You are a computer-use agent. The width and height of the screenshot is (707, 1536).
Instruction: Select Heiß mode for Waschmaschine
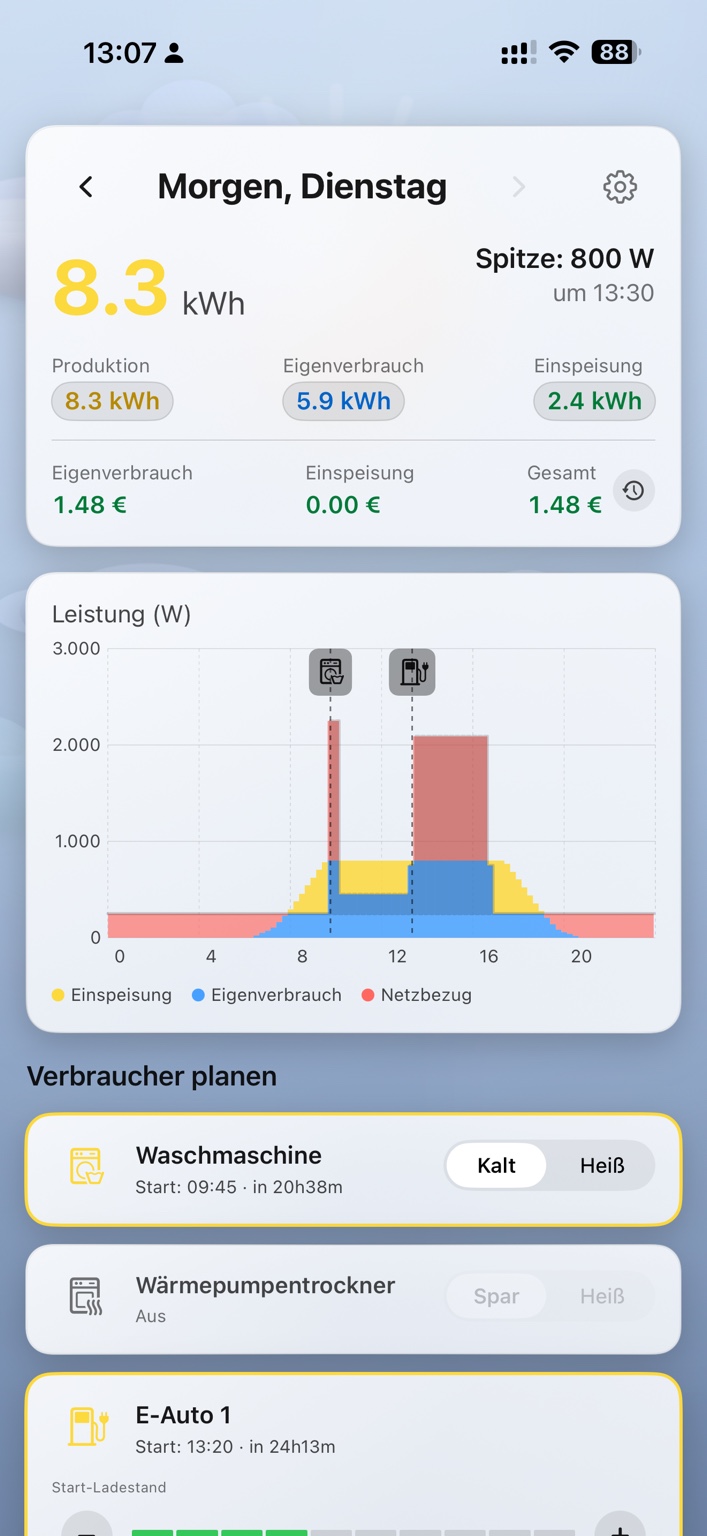tap(602, 1166)
